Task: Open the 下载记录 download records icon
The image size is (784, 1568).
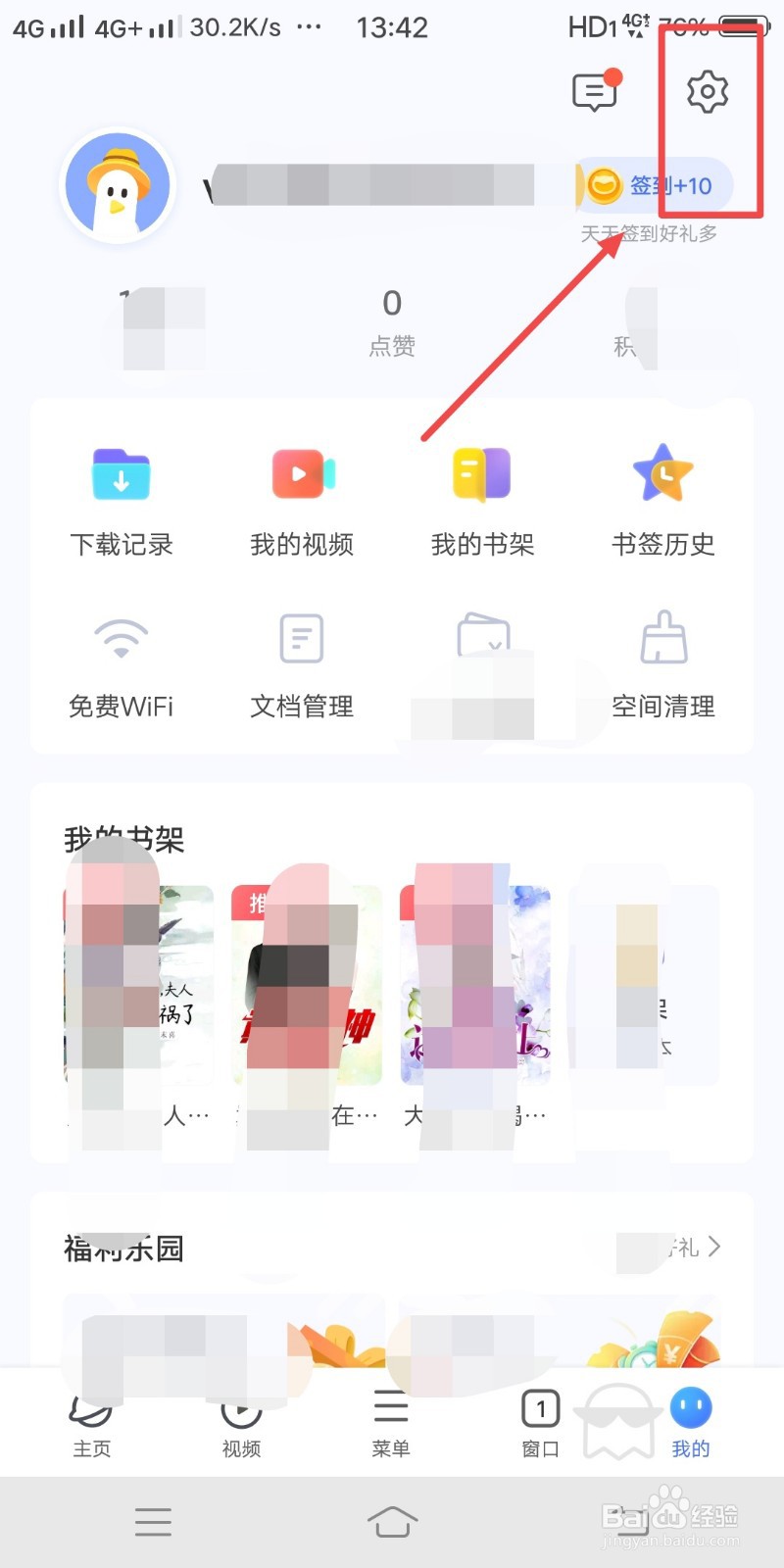Action: point(121,490)
